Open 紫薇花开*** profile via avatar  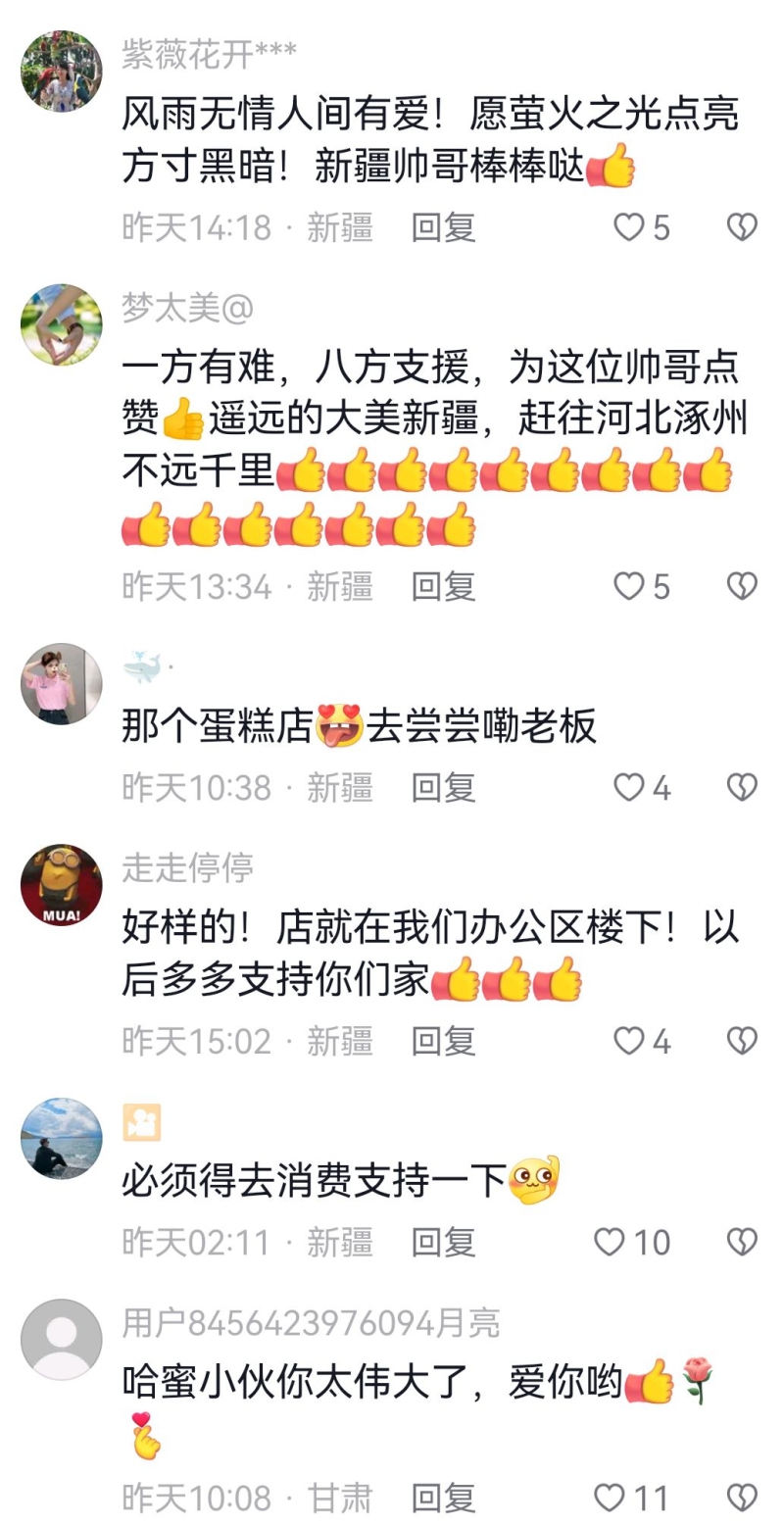click(61, 71)
